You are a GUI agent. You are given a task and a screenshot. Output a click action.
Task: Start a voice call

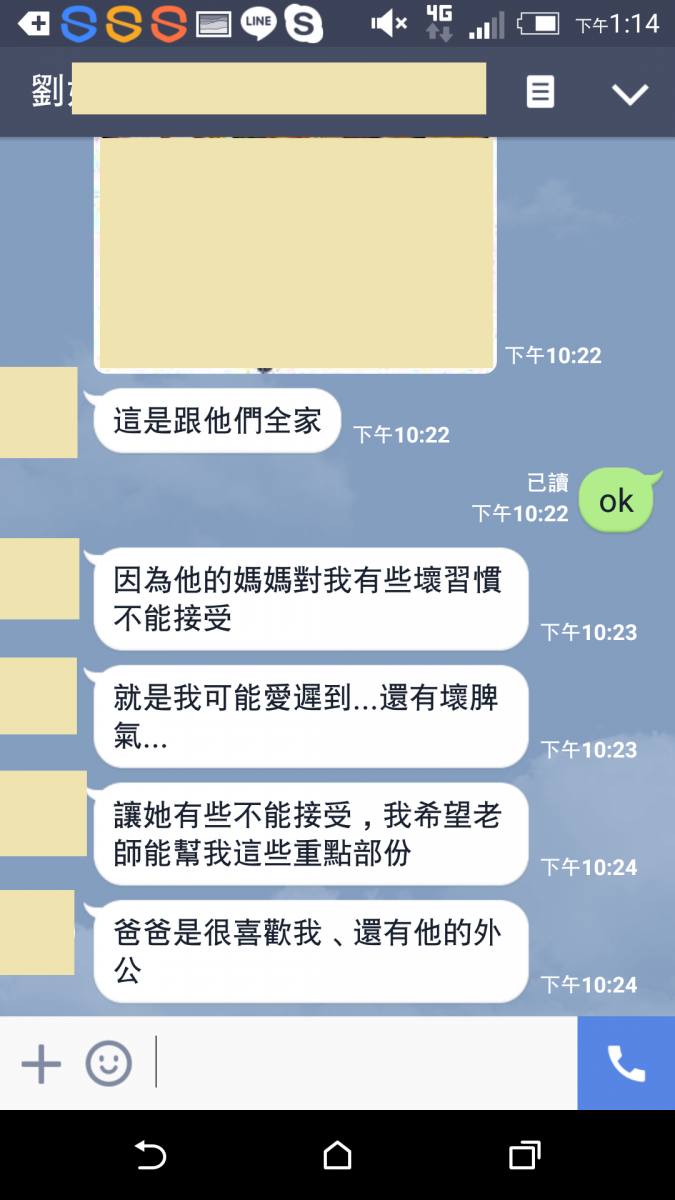(x=626, y=1063)
